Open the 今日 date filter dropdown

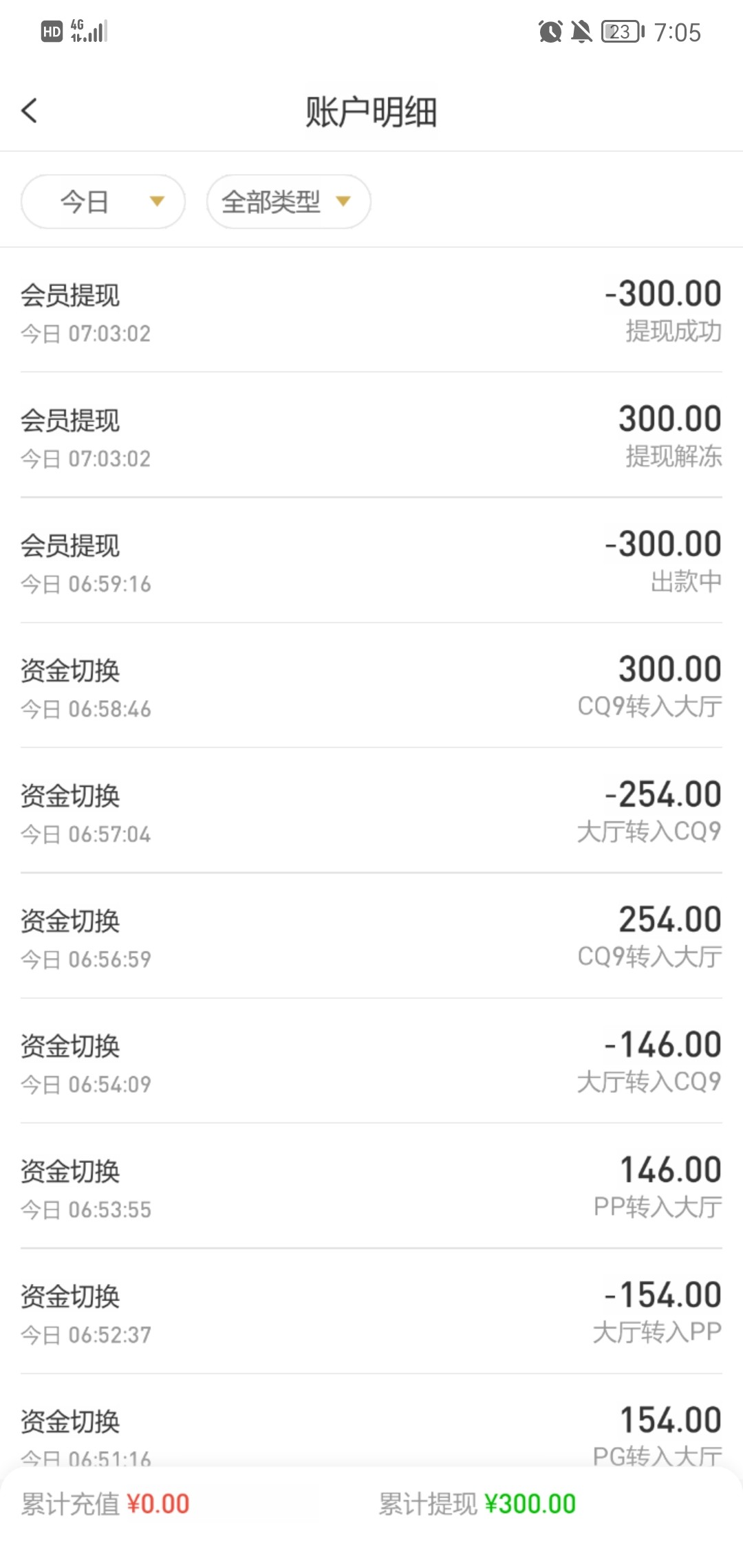(103, 202)
